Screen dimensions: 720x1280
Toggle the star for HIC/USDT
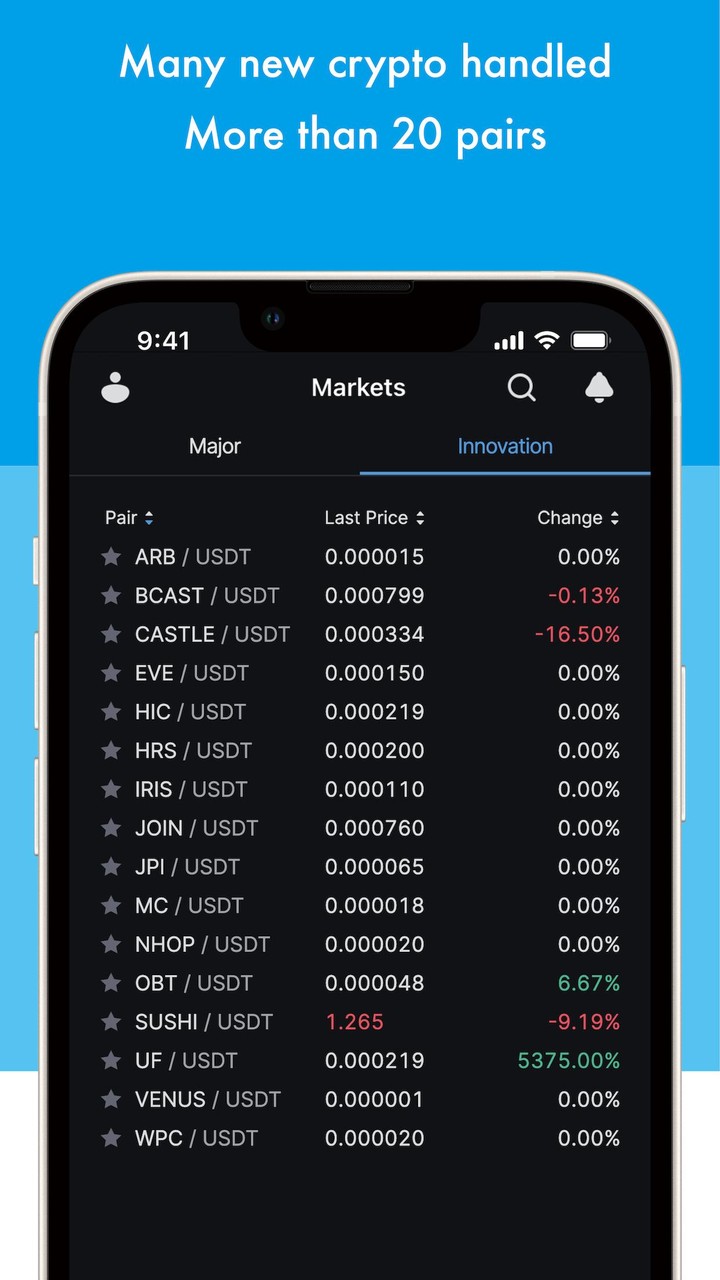(111, 712)
